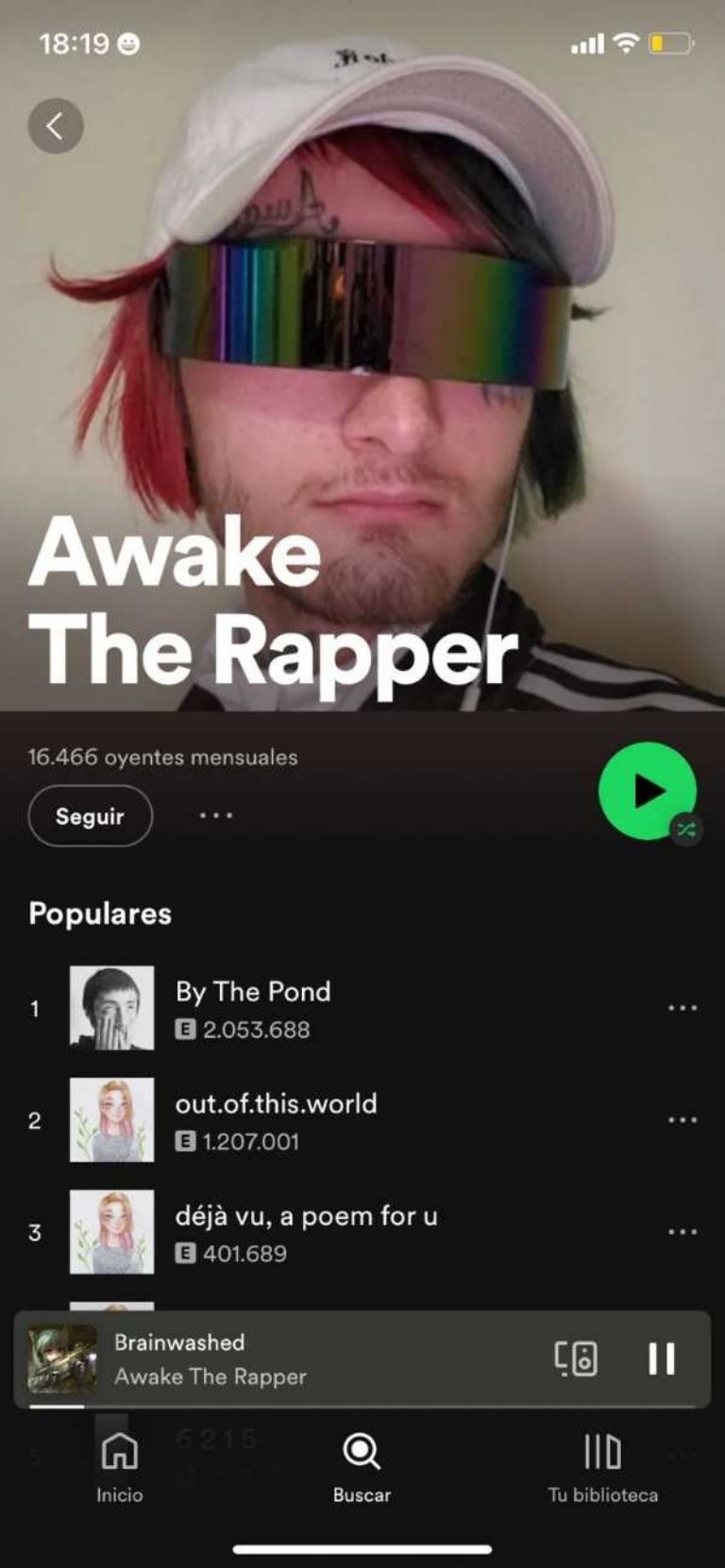
Task: Go back using the top-left arrow
Action: click(55, 125)
